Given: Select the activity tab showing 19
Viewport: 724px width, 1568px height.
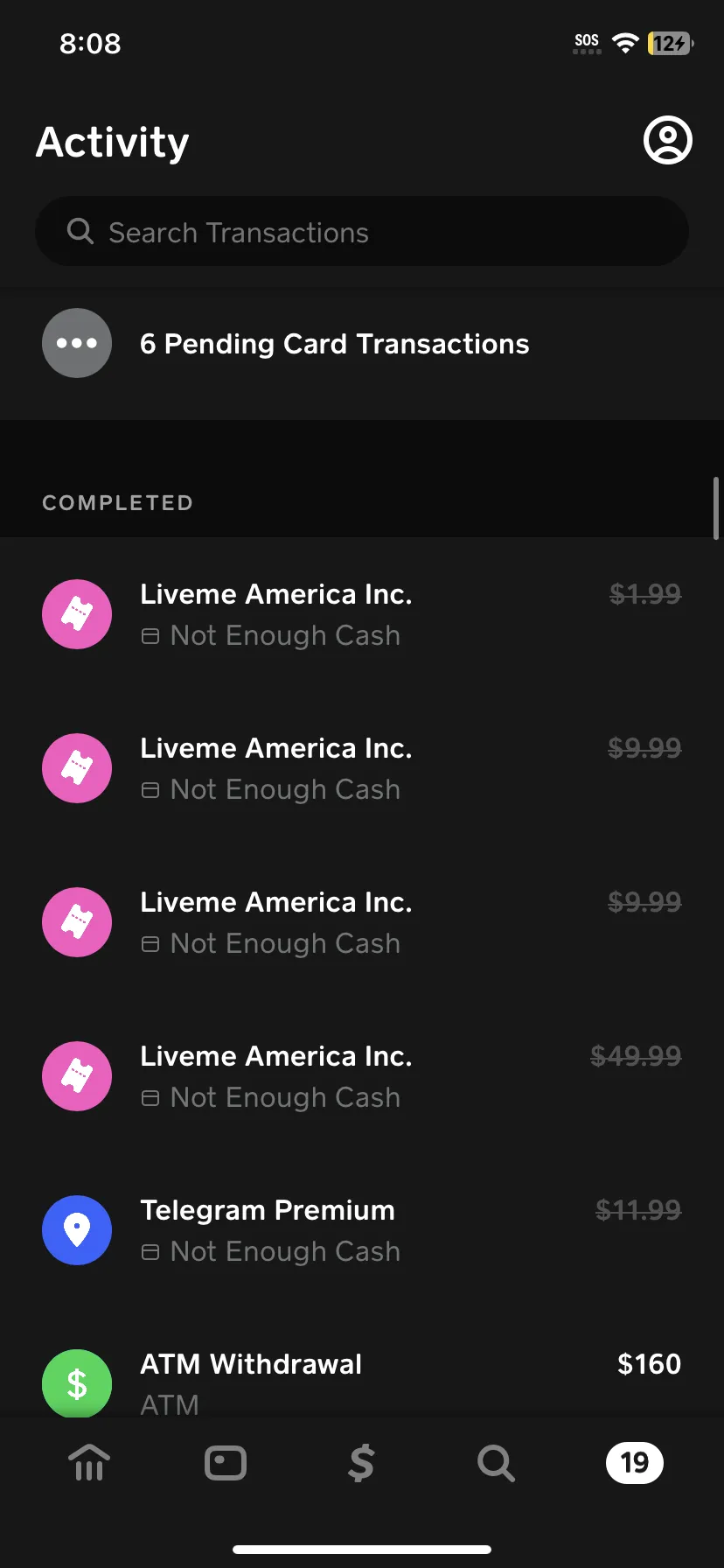Looking at the screenshot, I should coord(634,1462).
